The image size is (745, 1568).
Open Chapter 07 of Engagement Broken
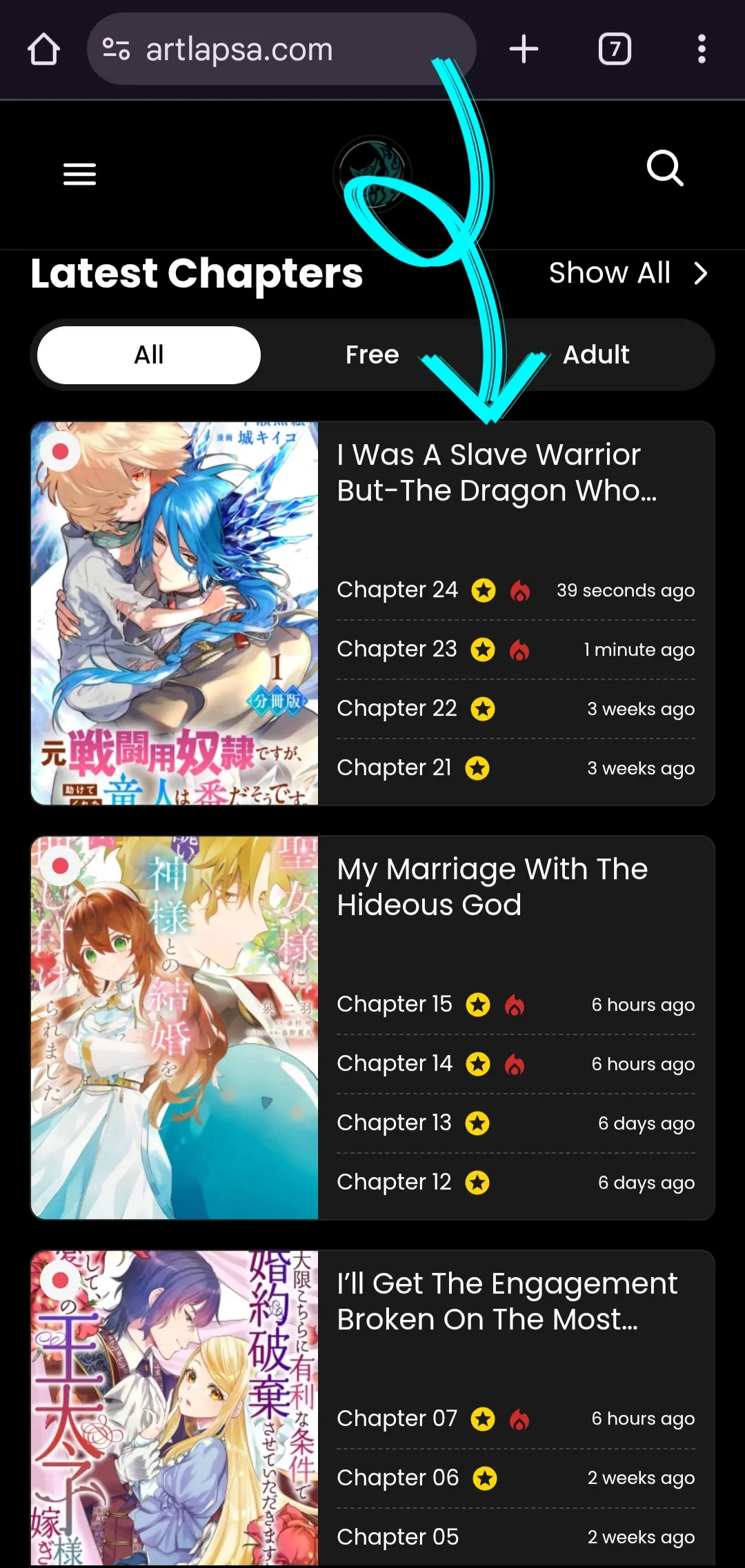pos(397,1419)
